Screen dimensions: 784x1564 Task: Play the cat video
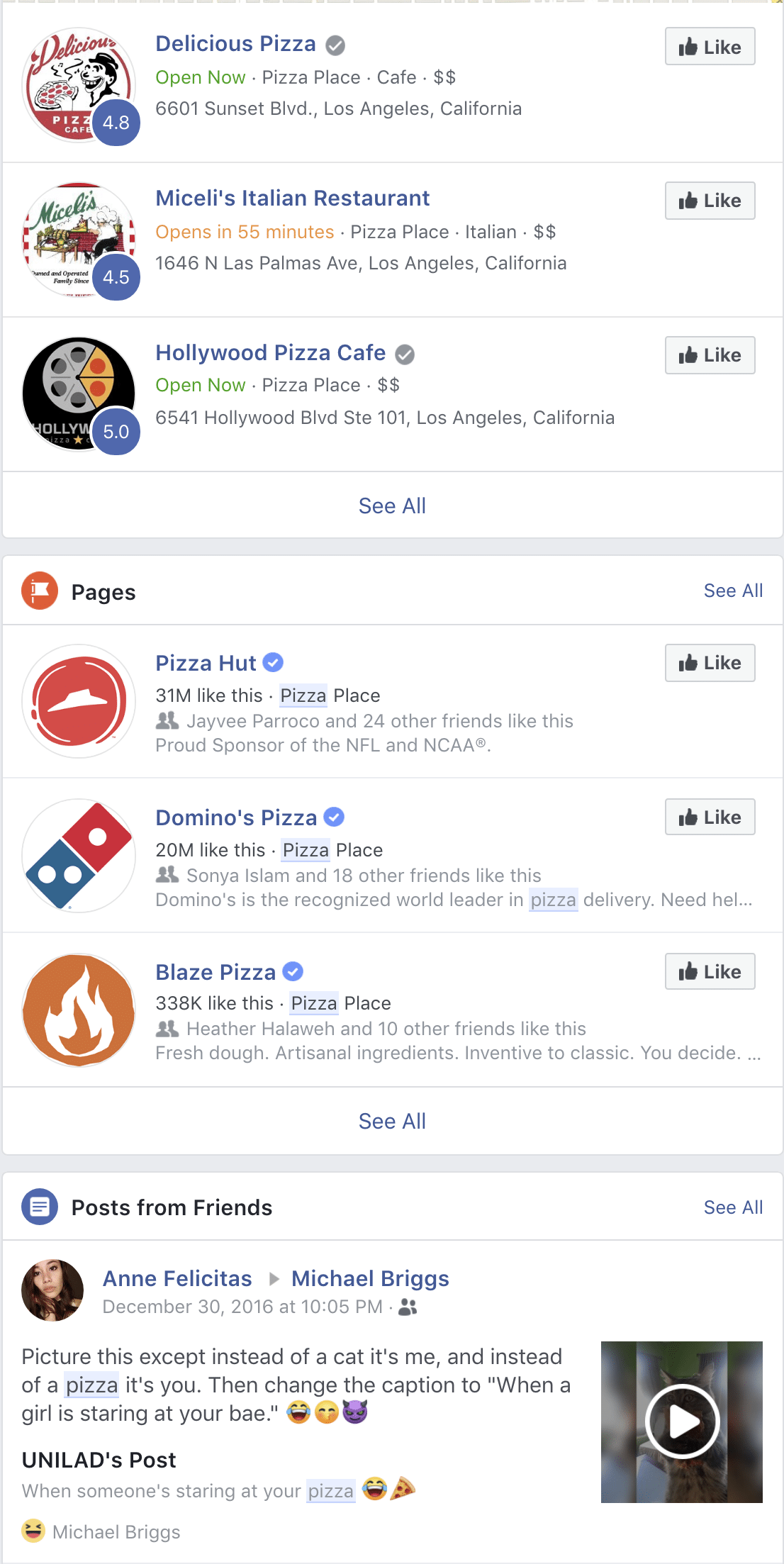tap(680, 1422)
